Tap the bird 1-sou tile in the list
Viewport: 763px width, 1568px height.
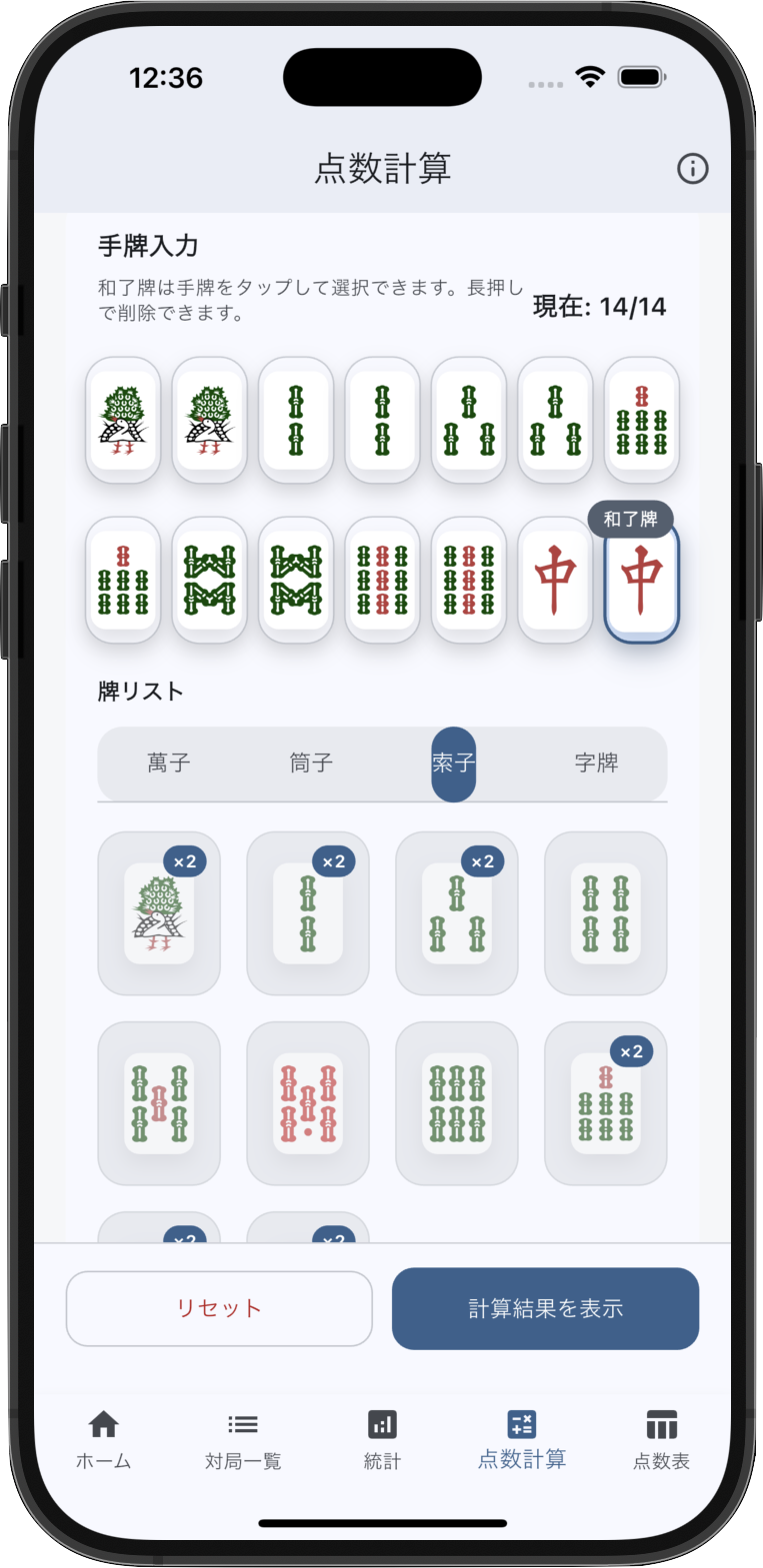[159, 912]
